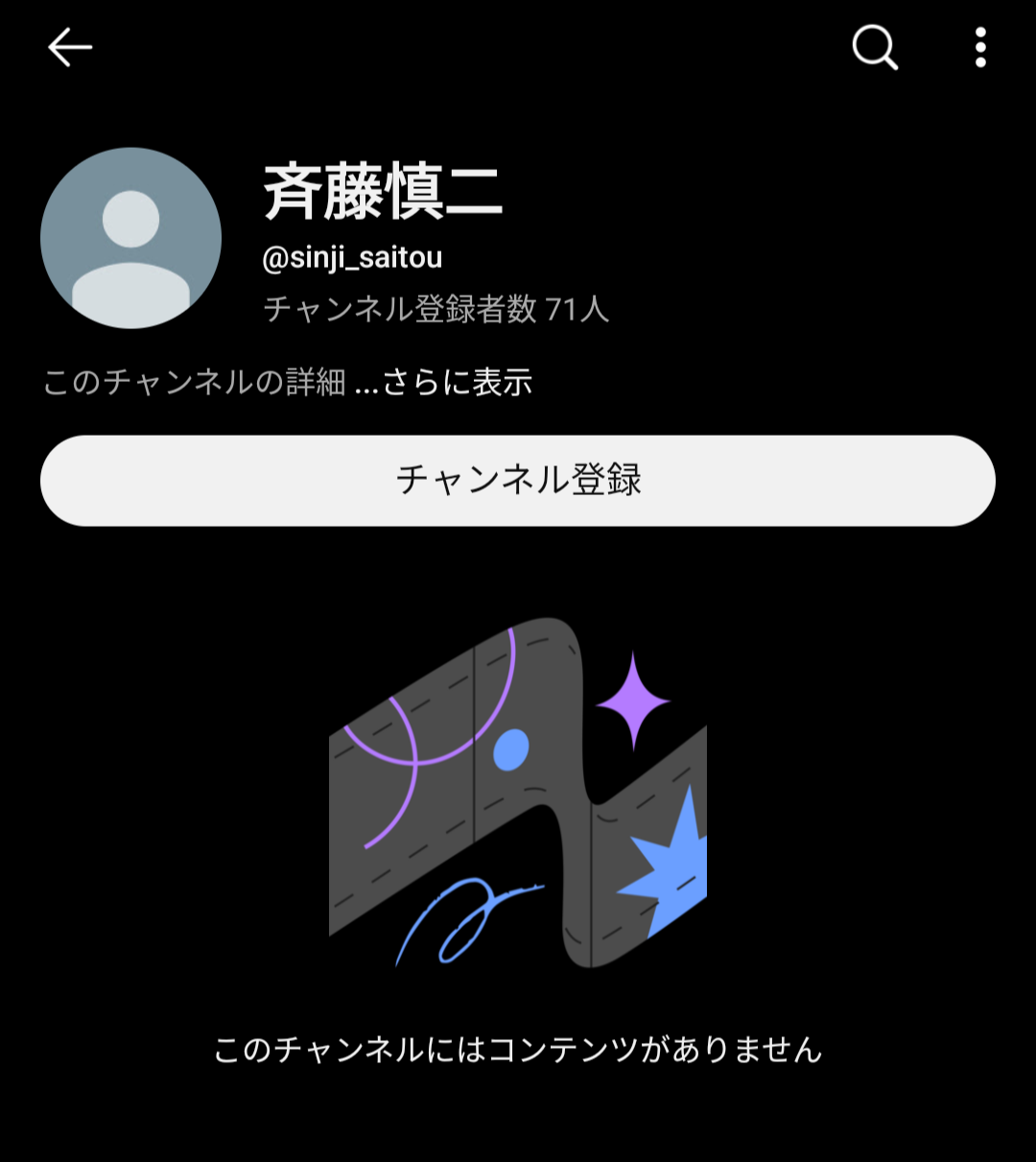
Task: Subscribe with the チャンネル登録 button
Action: (x=518, y=480)
